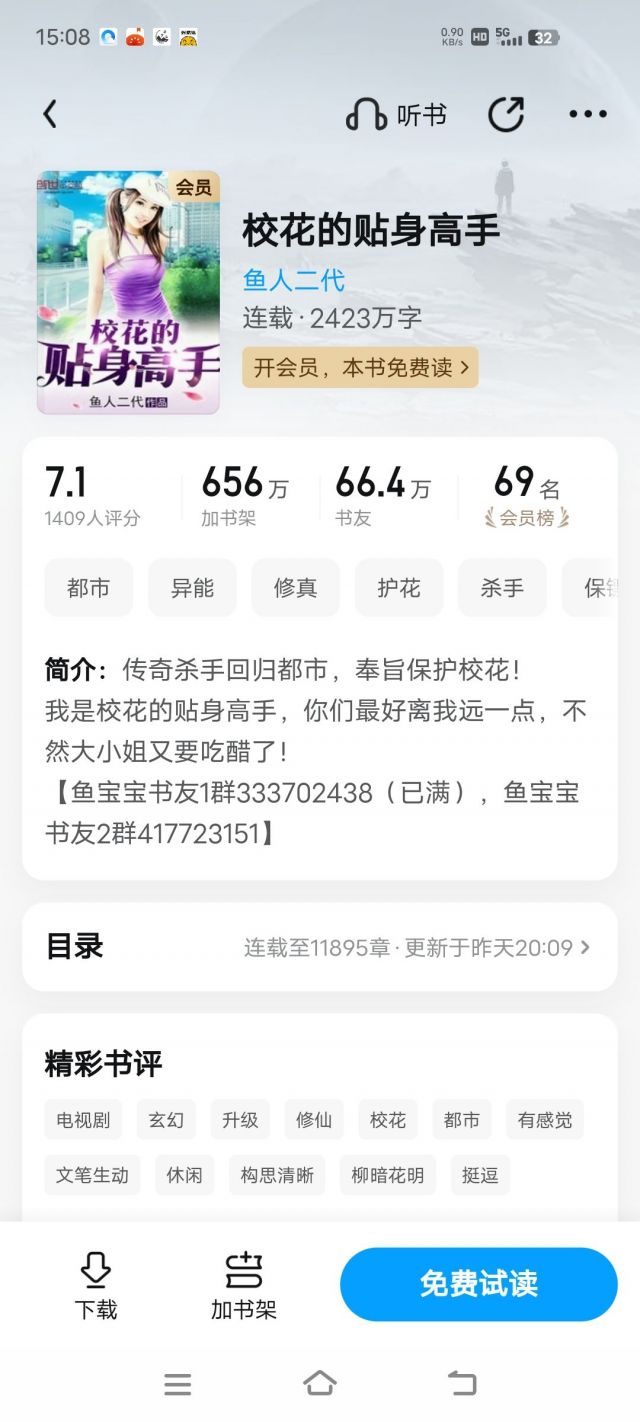Tap 开会员，本书免费读 banner
The height and width of the screenshot is (1422, 640).
[x=360, y=367]
